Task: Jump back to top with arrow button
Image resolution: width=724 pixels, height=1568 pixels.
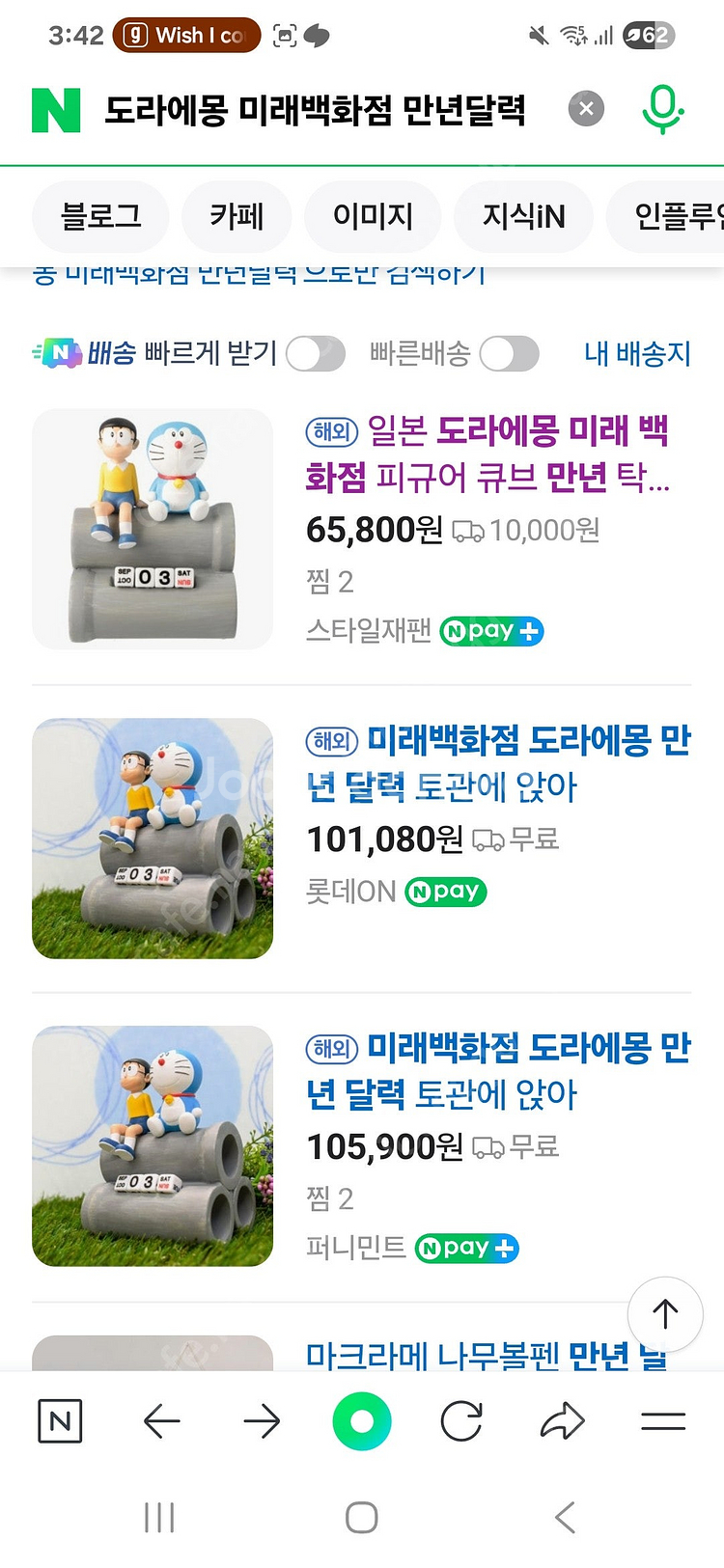Action: [x=665, y=1313]
